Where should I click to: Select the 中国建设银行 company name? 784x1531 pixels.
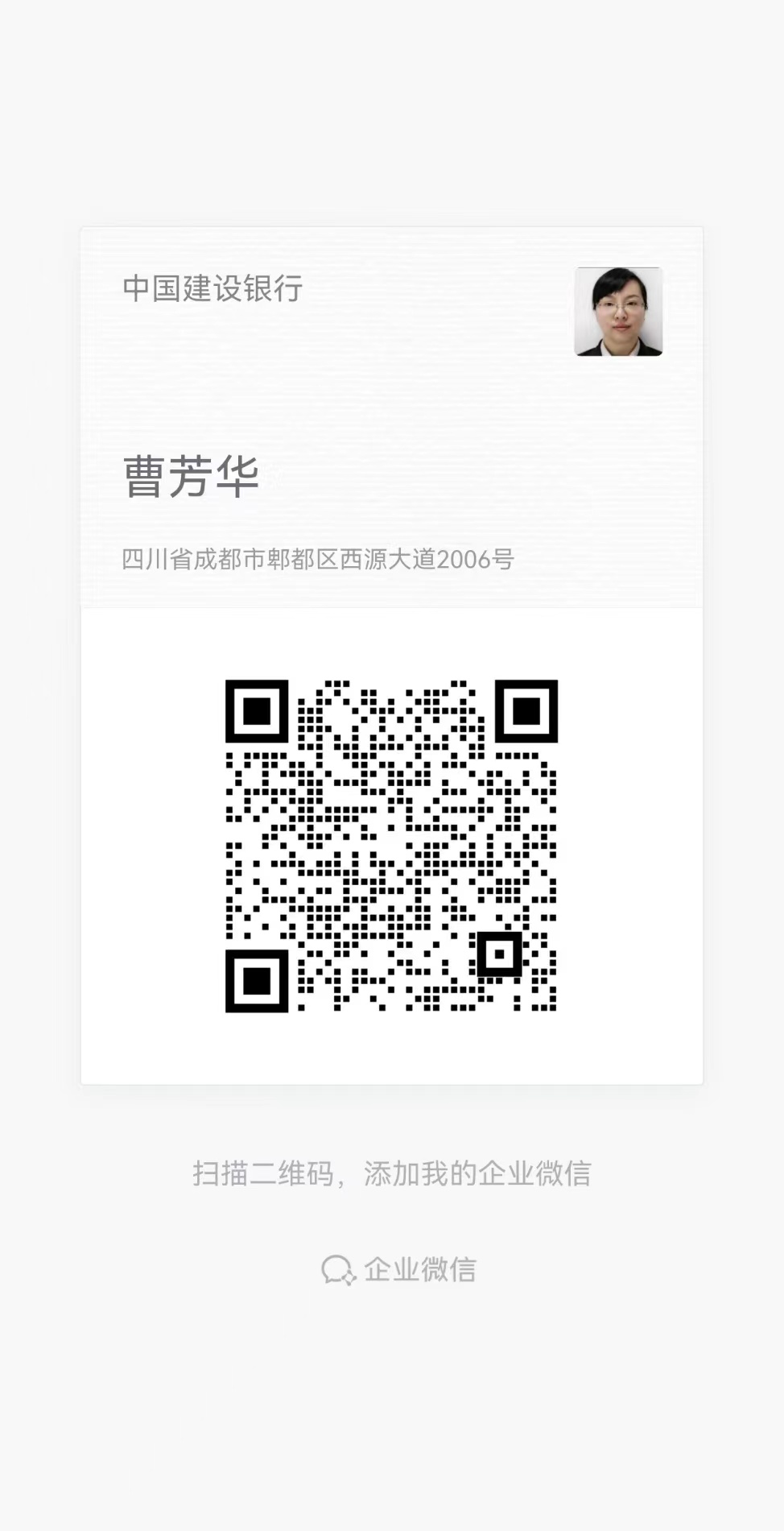tap(211, 290)
